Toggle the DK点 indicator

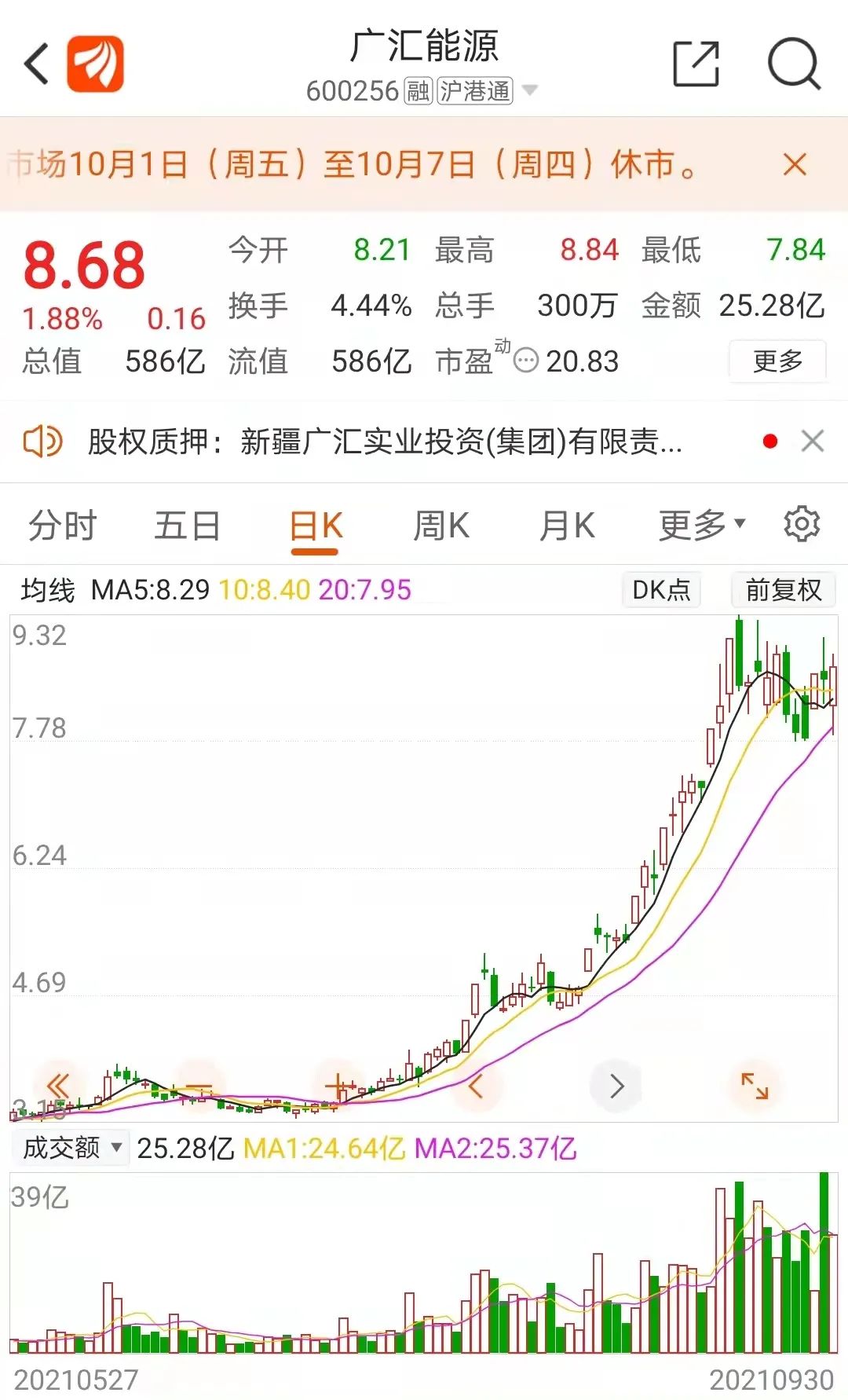click(x=660, y=590)
